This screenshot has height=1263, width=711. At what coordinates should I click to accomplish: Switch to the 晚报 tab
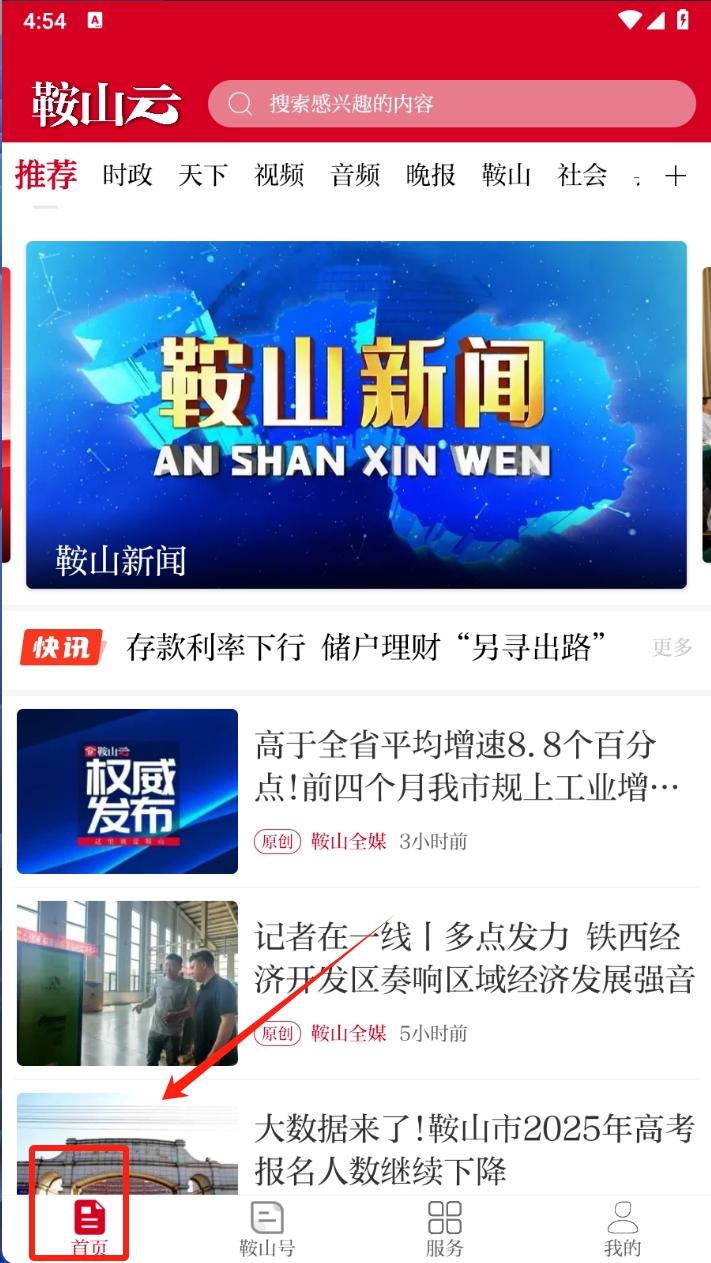pyautogui.click(x=431, y=176)
